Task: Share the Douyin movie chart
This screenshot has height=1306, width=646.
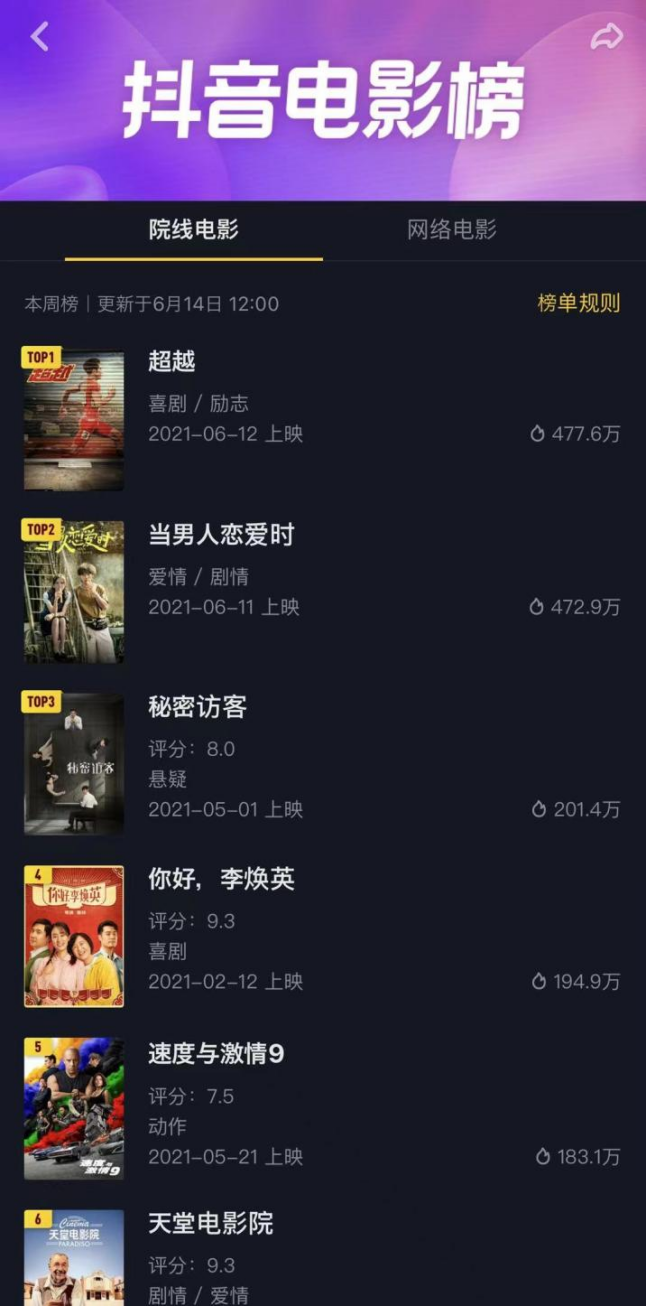Action: click(606, 37)
